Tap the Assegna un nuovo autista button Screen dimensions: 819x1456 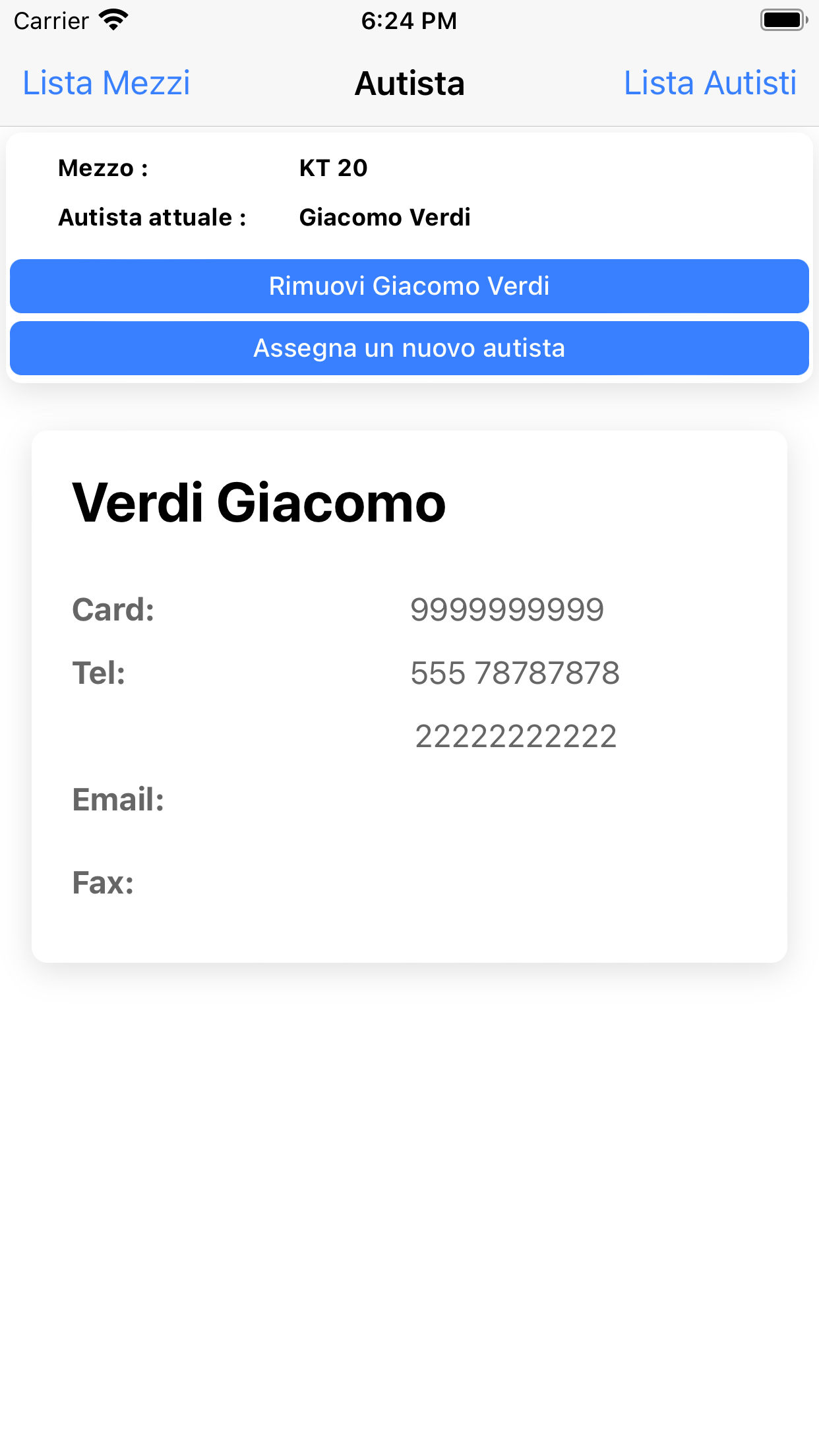point(409,348)
